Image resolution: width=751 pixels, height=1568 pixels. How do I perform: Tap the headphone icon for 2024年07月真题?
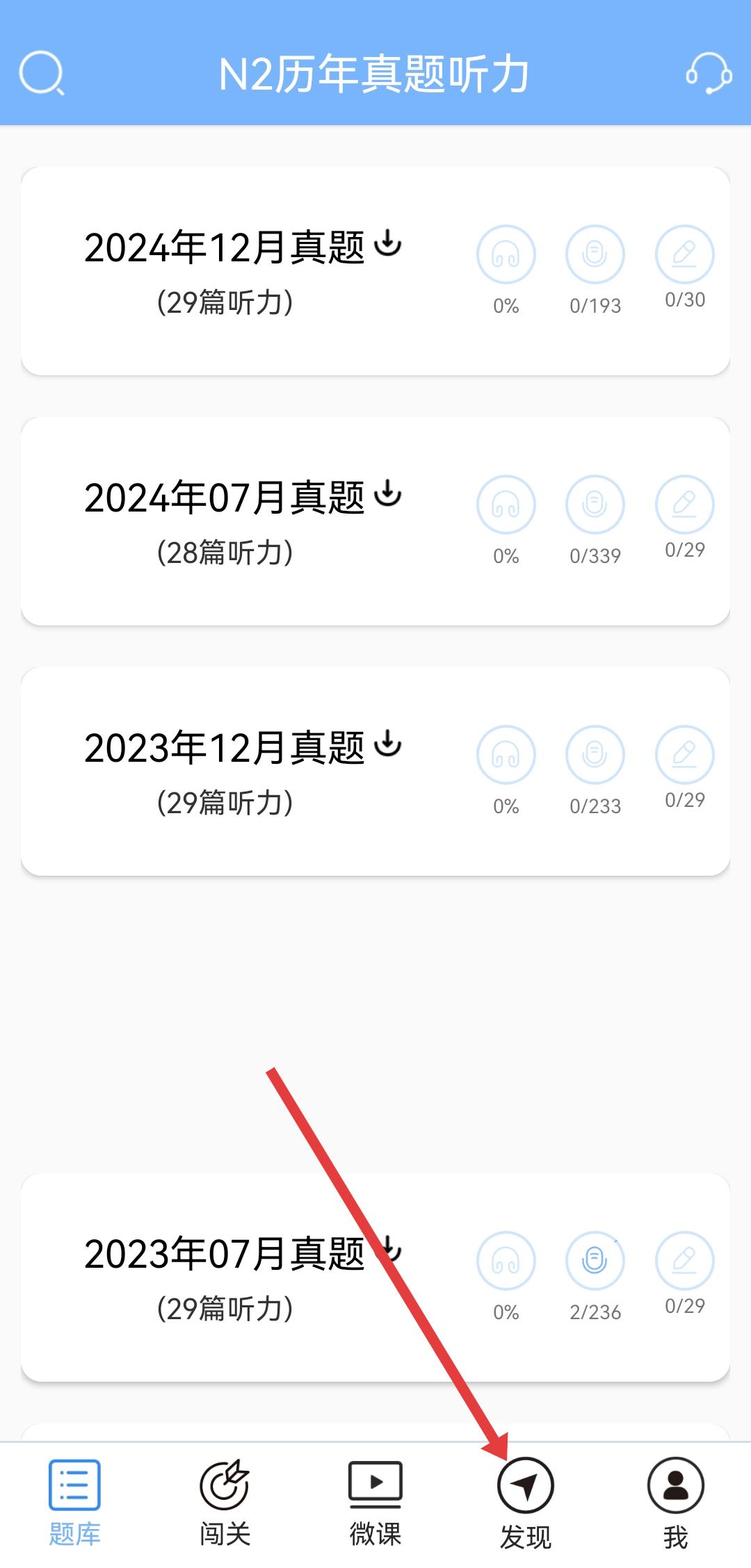point(506,505)
